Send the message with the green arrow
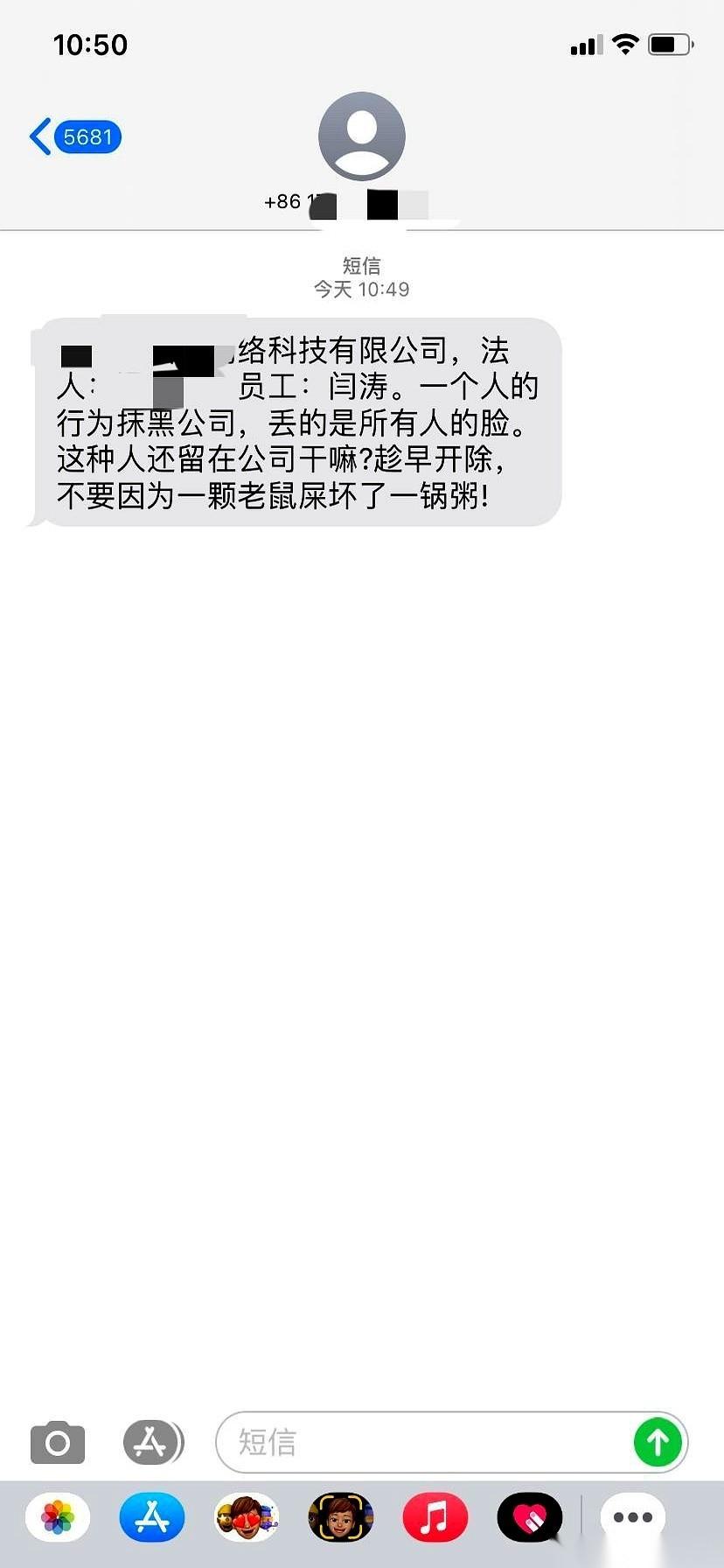The image size is (724, 1568). (658, 1442)
